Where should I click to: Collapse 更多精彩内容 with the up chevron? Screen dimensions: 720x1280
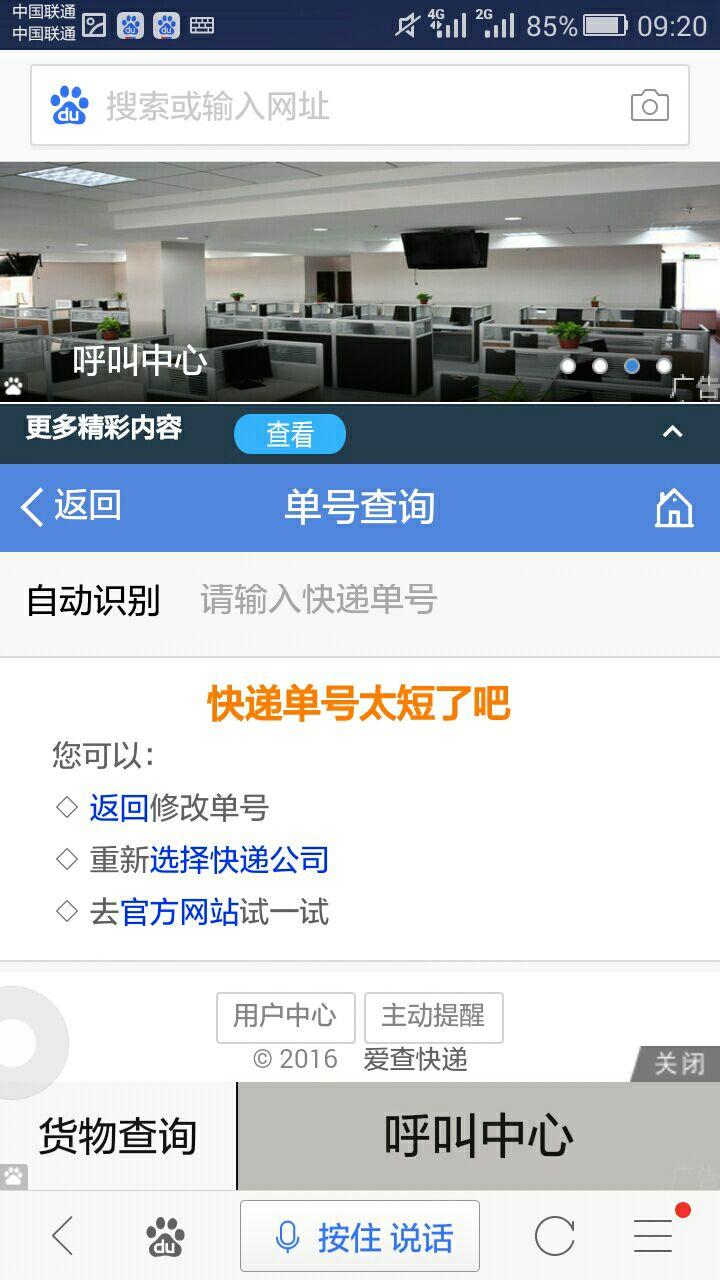[673, 434]
